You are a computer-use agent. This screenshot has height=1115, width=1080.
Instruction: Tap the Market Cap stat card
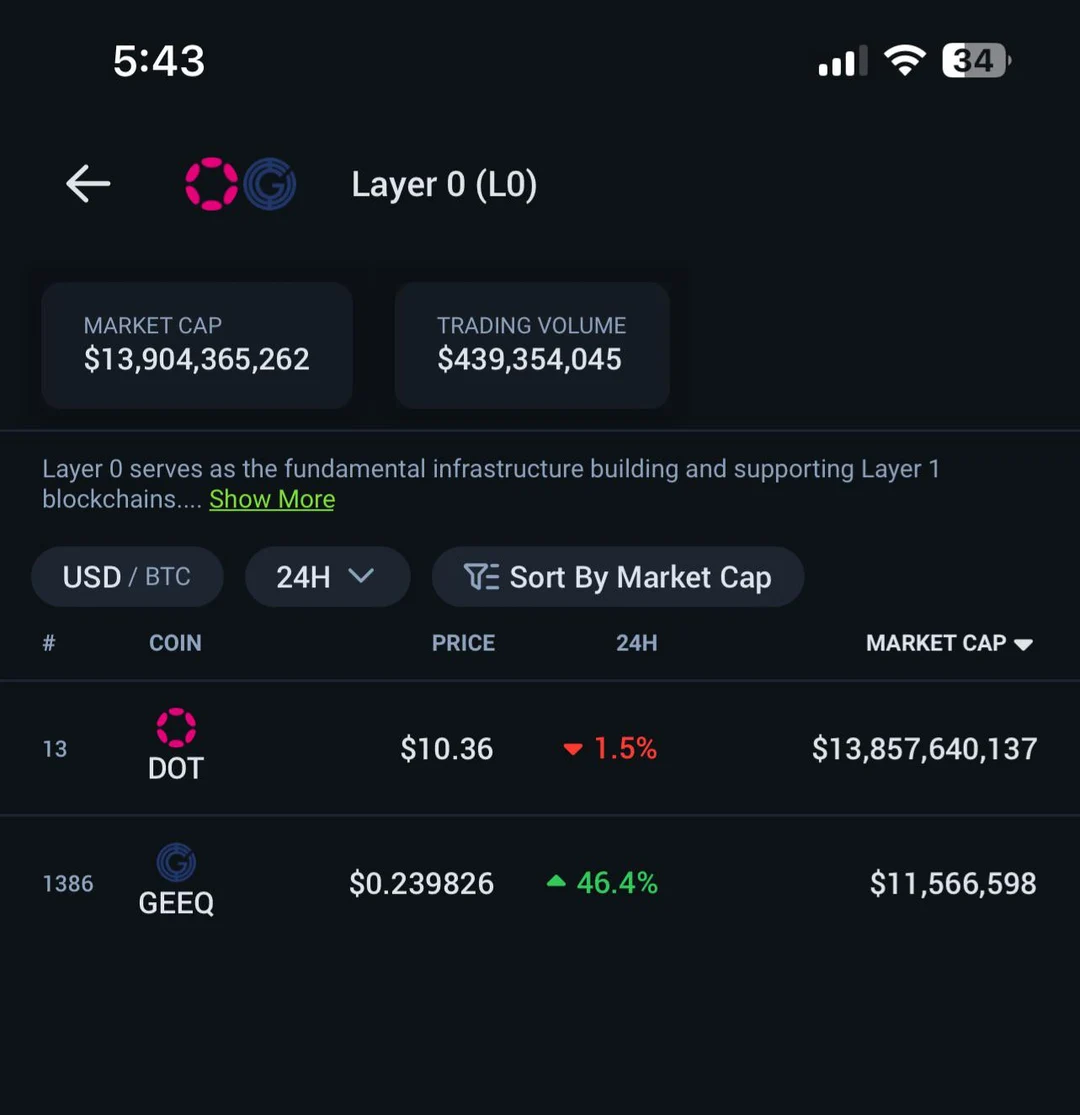(197, 345)
